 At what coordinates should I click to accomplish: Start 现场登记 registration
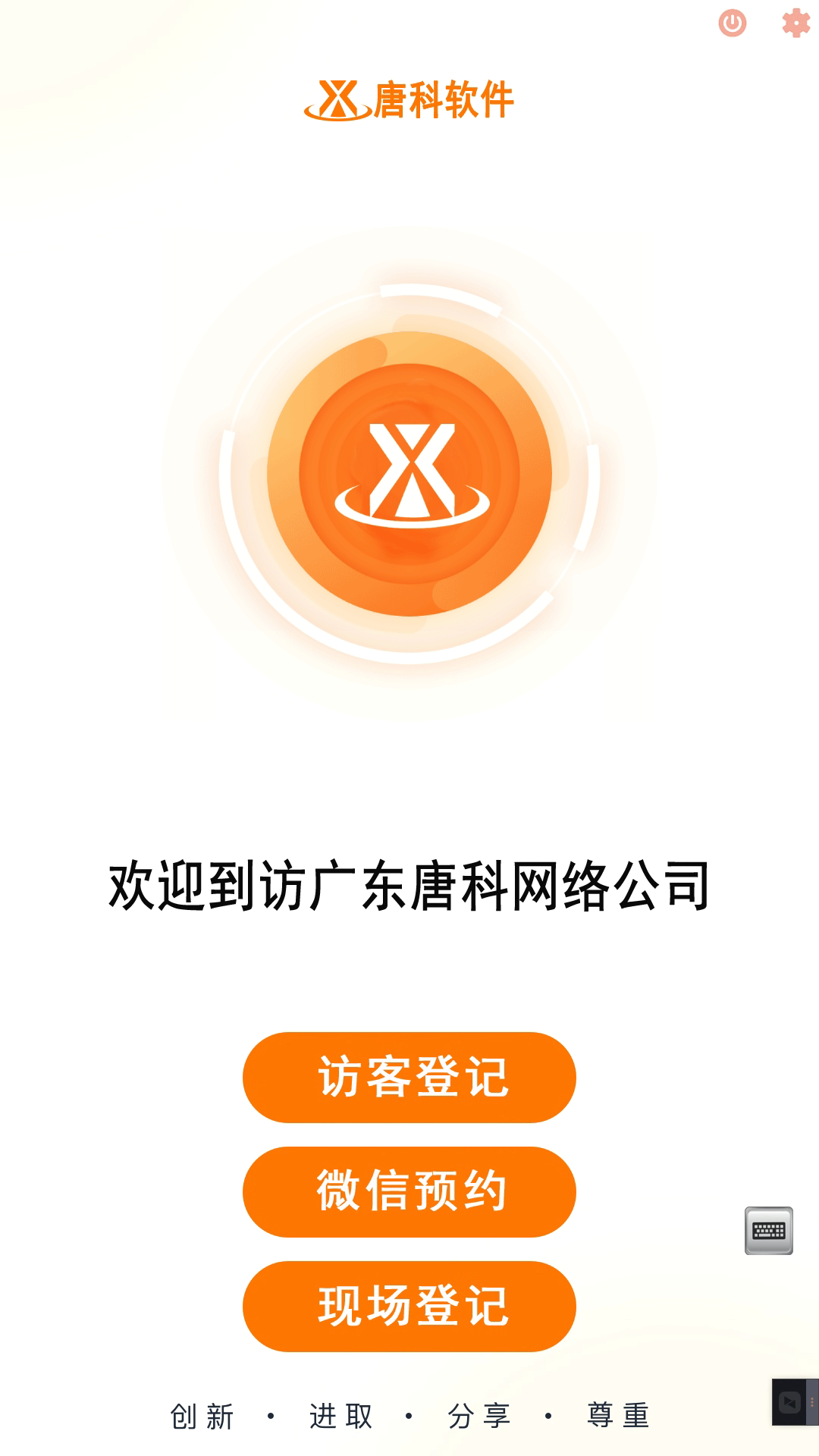point(409,1306)
